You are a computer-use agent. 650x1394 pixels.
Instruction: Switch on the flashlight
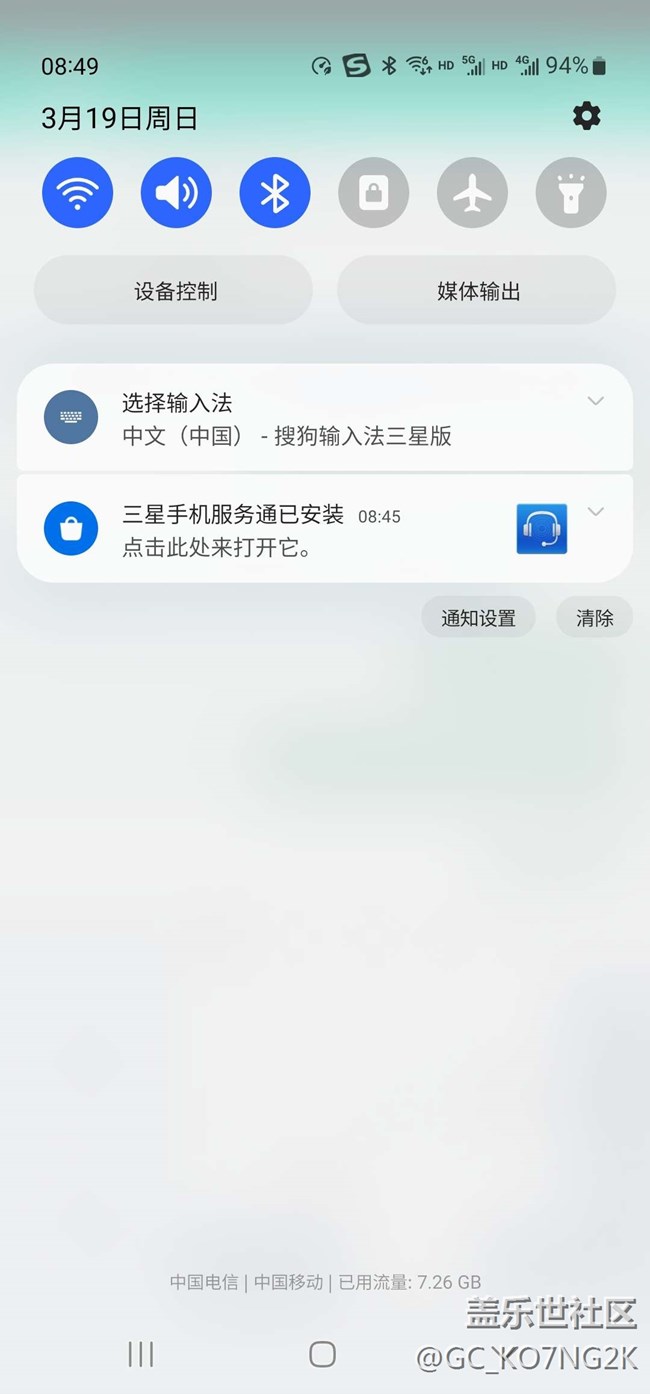(571, 193)
